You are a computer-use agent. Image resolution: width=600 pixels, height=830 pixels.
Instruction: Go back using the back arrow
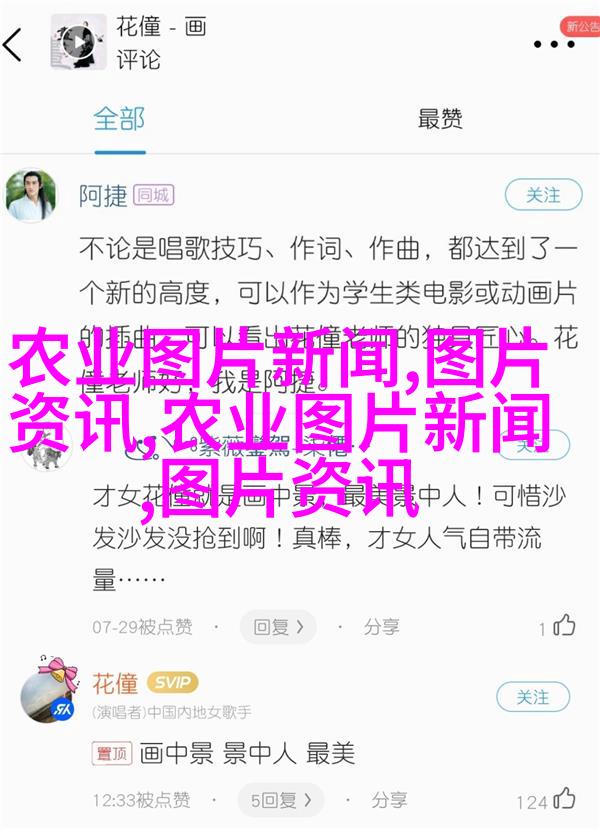point(14,44)
